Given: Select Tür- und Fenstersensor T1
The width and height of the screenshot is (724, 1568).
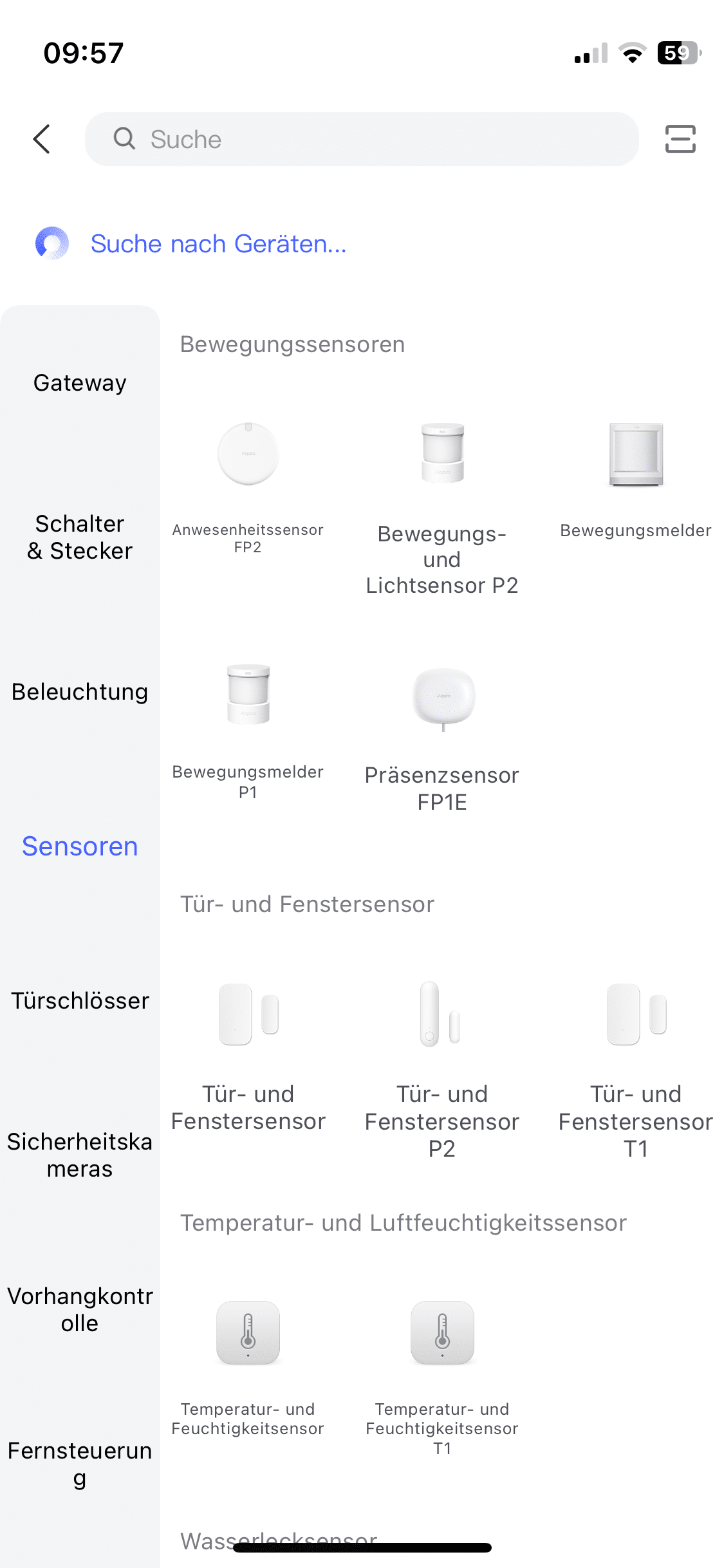Looking at the screenshot, I should [x=636, y=1062].
